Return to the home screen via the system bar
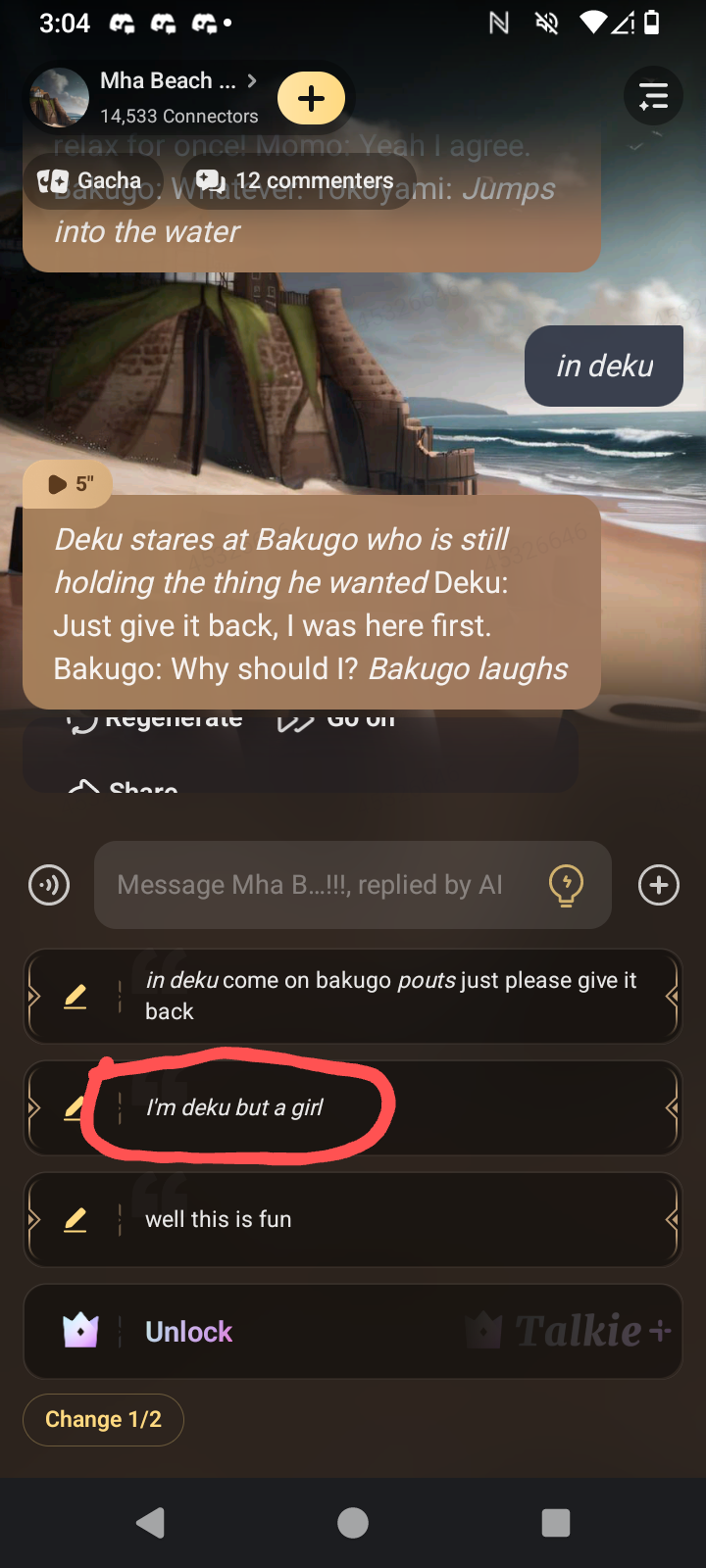 pyautogui.click(x=353, y=1523)
